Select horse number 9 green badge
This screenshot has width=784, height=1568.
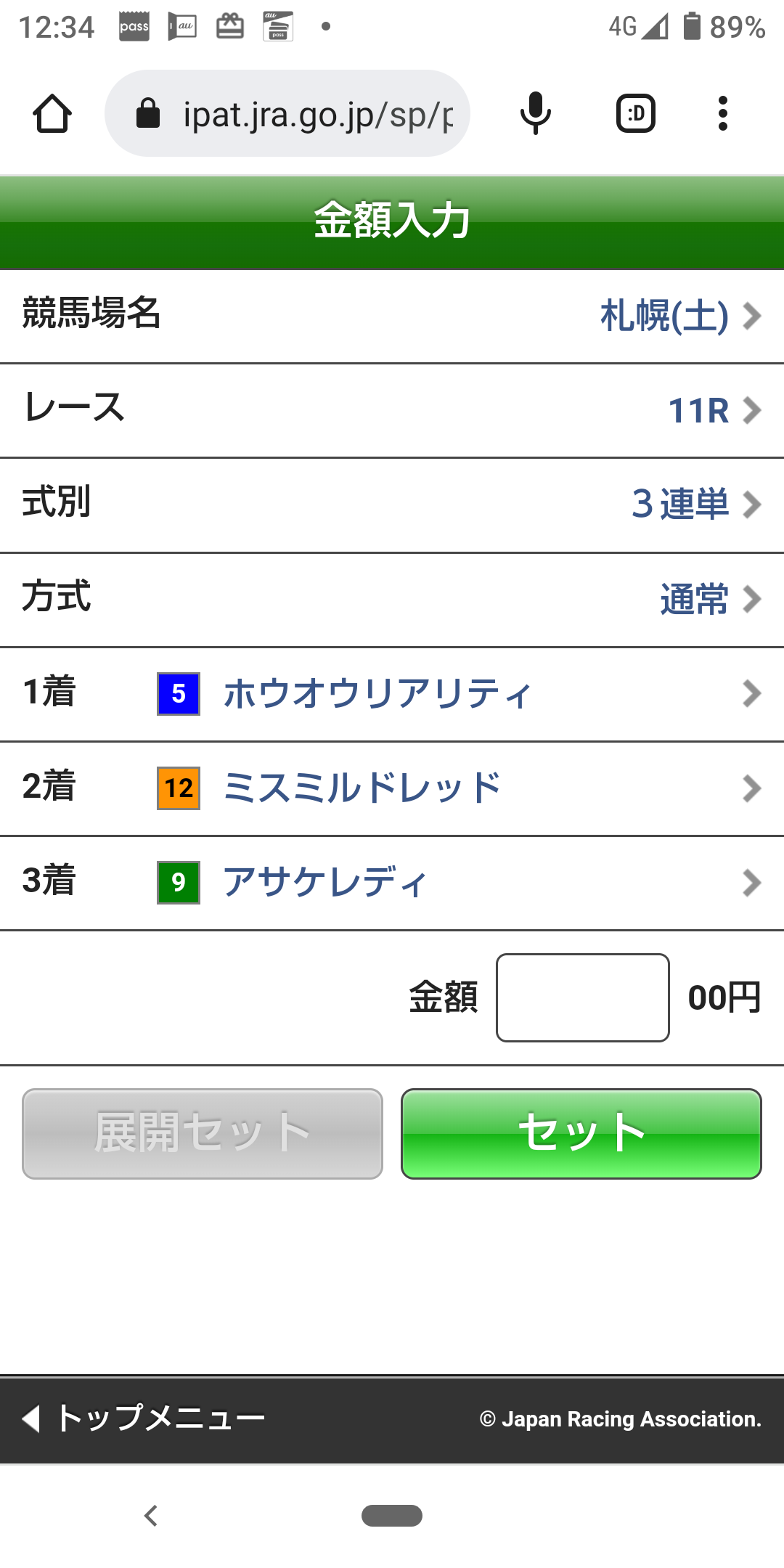(x=176, y=882)
